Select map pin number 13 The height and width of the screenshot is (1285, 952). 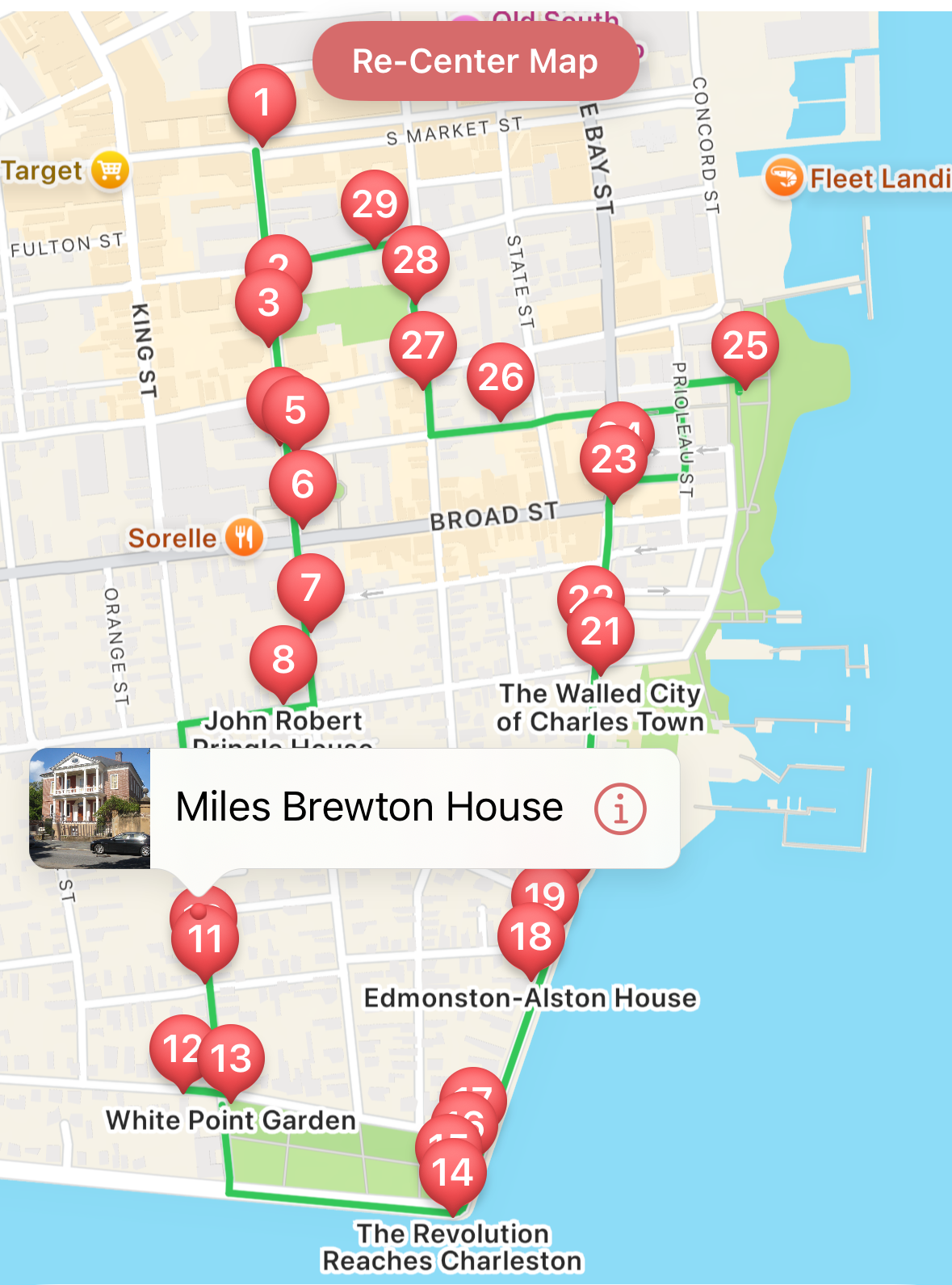[232, 1058]
